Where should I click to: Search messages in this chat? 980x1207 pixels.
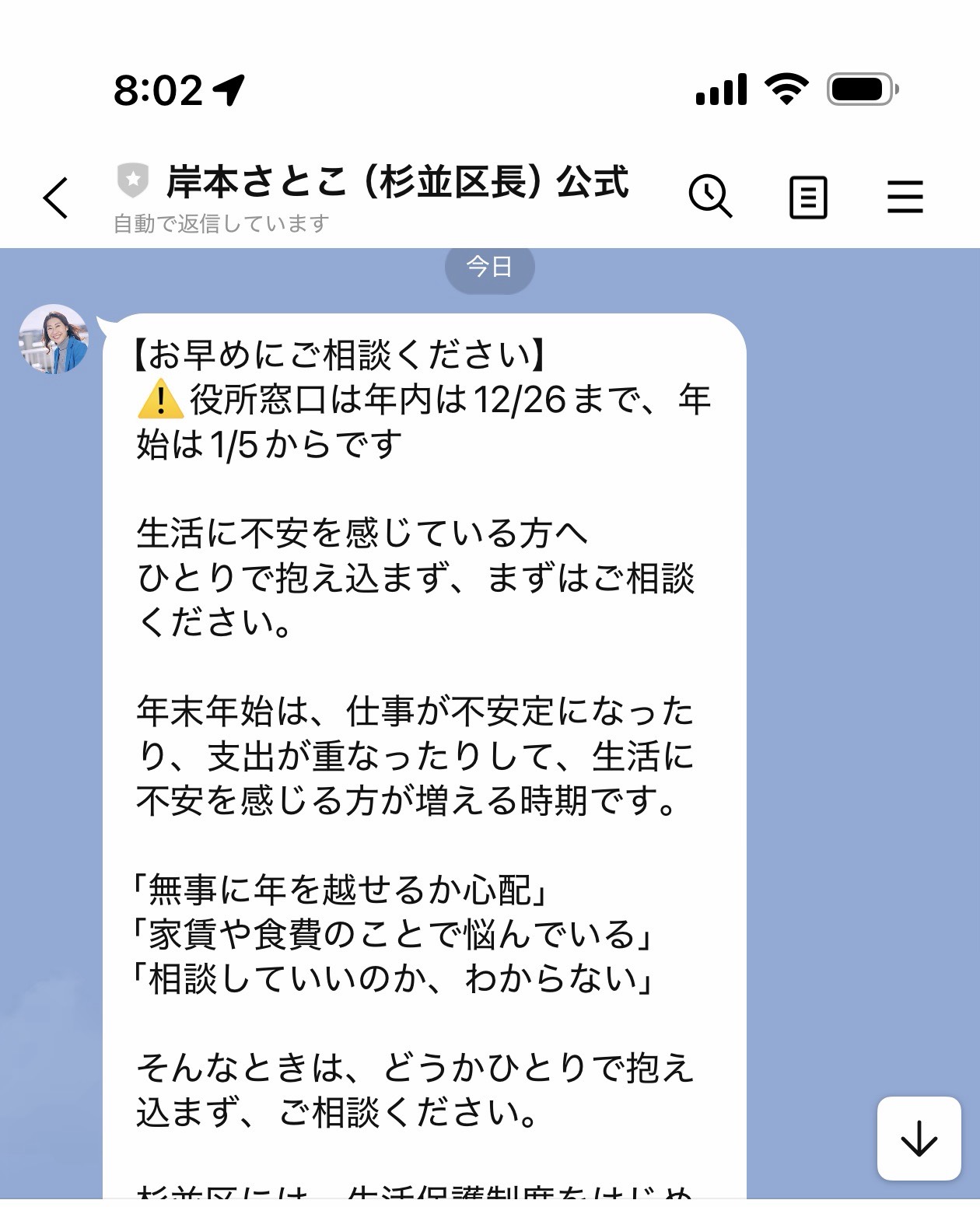click(x=710, y=197)
